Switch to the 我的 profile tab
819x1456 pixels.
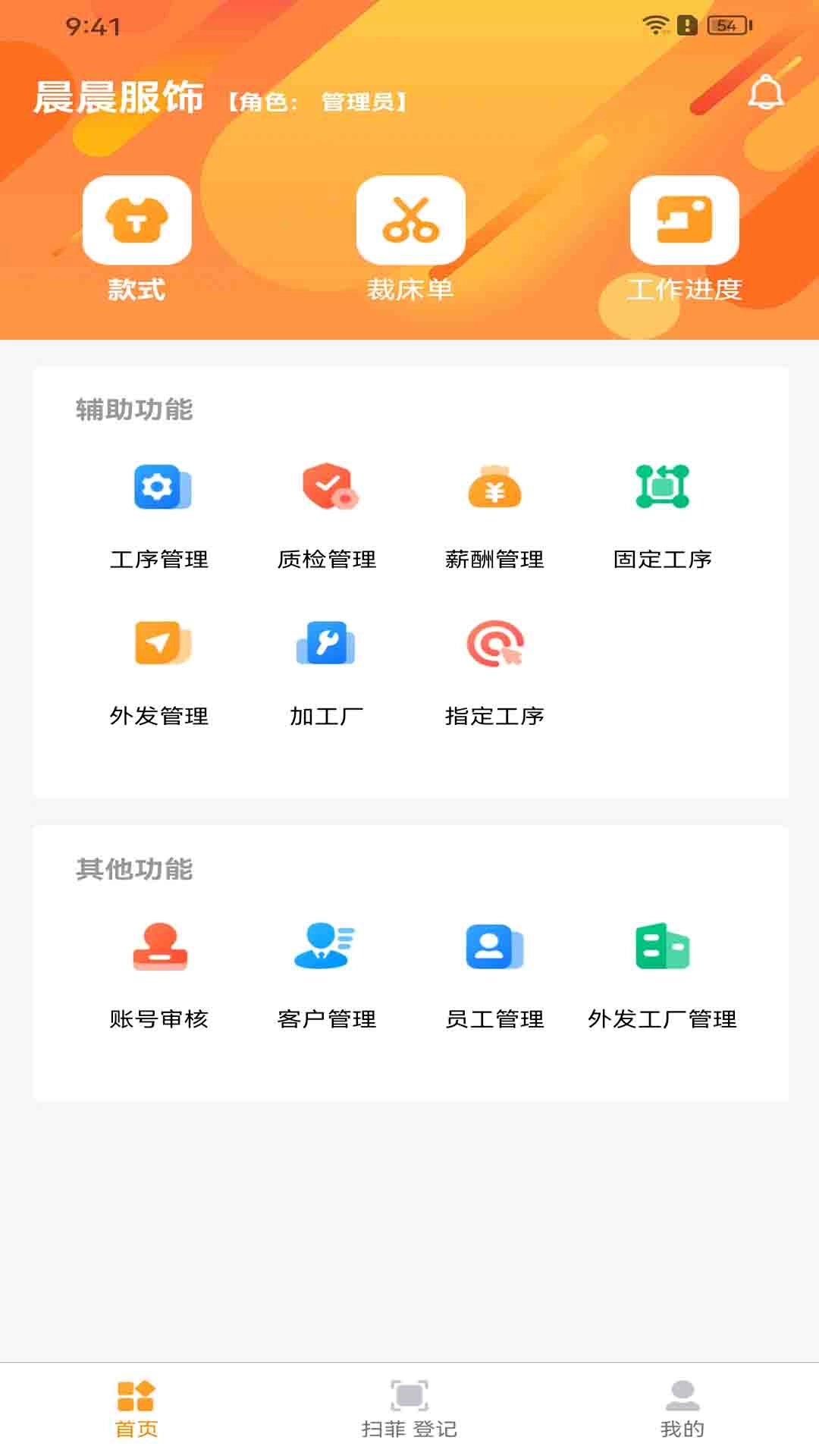point(682,1407)
